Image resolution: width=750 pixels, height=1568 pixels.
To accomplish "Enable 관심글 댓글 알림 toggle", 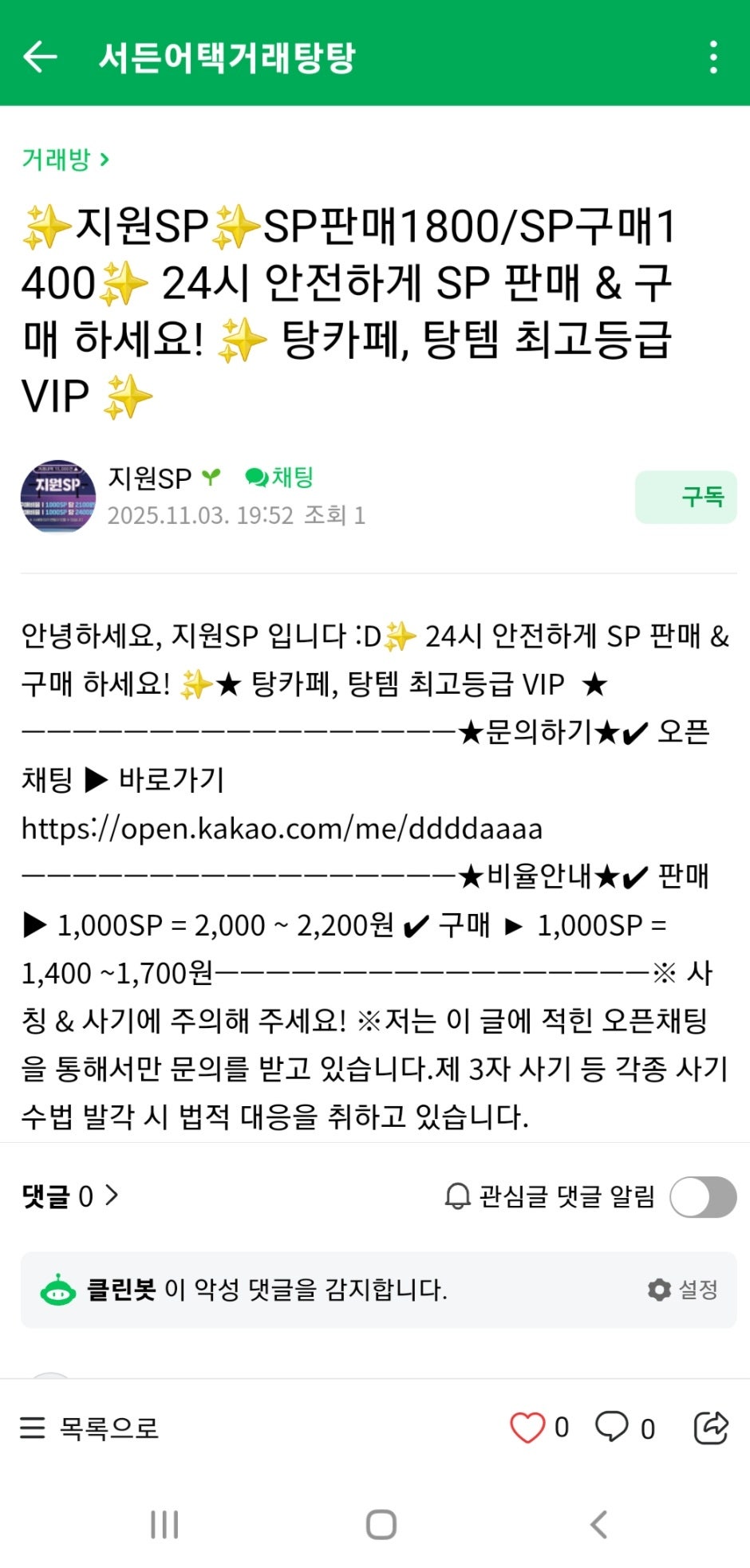I will point(702,1196).
